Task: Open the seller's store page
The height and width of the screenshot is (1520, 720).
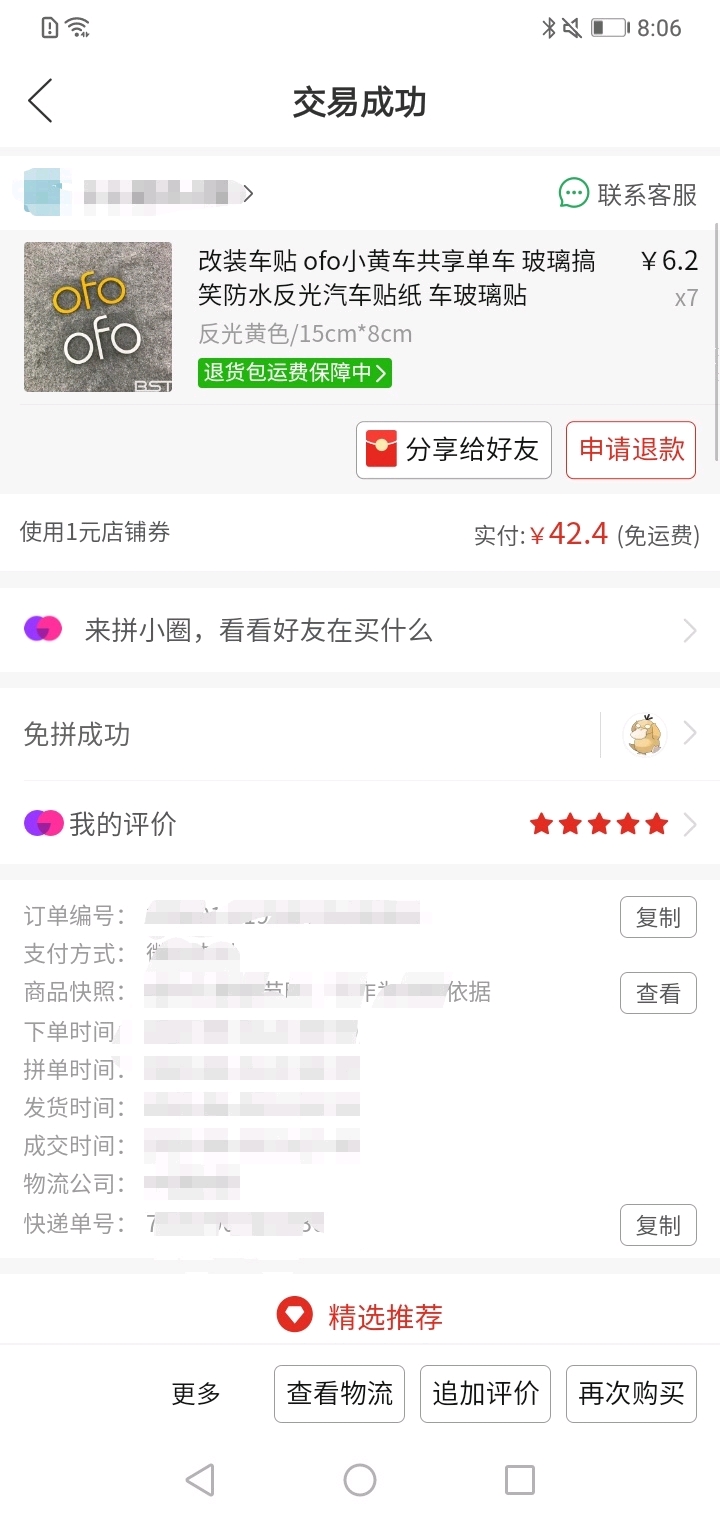Action: (140, 193)
